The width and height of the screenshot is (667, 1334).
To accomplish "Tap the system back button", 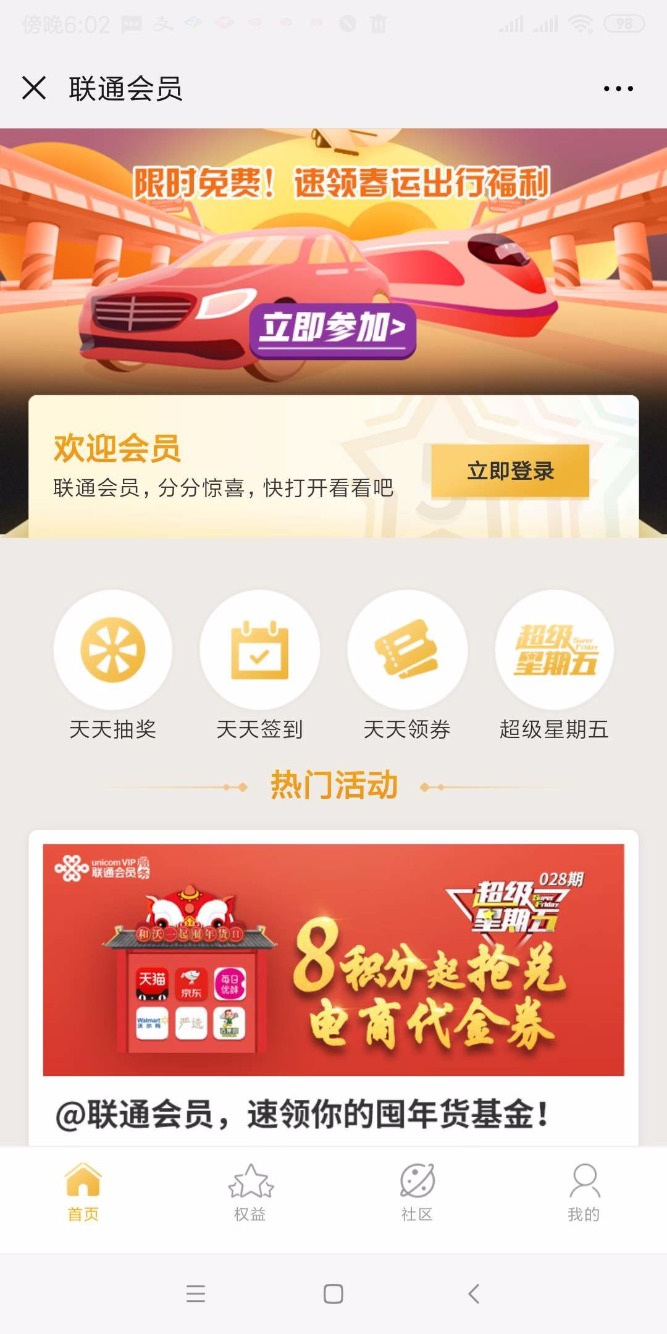I will 473,1294.
